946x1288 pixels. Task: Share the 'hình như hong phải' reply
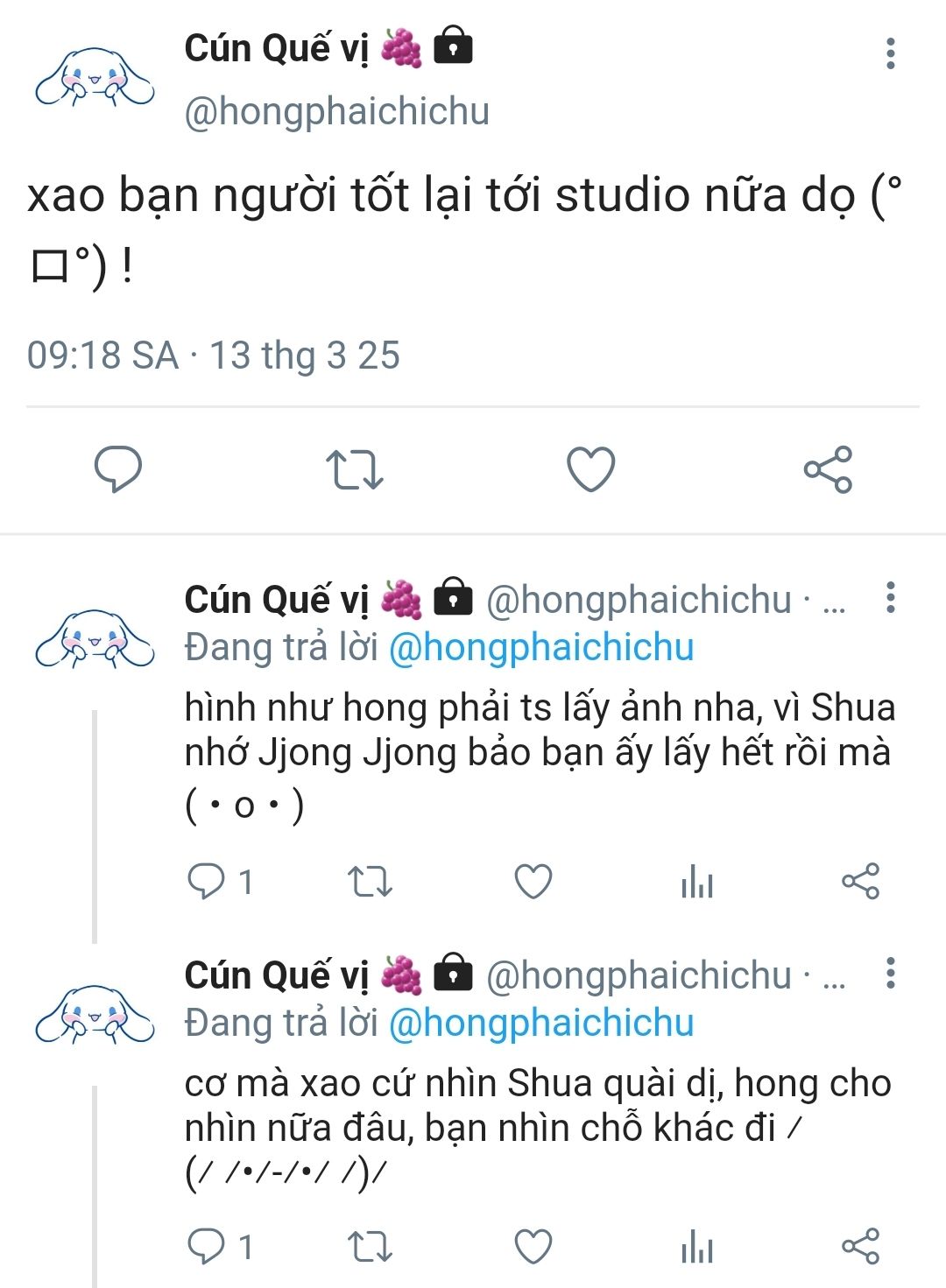860,881
